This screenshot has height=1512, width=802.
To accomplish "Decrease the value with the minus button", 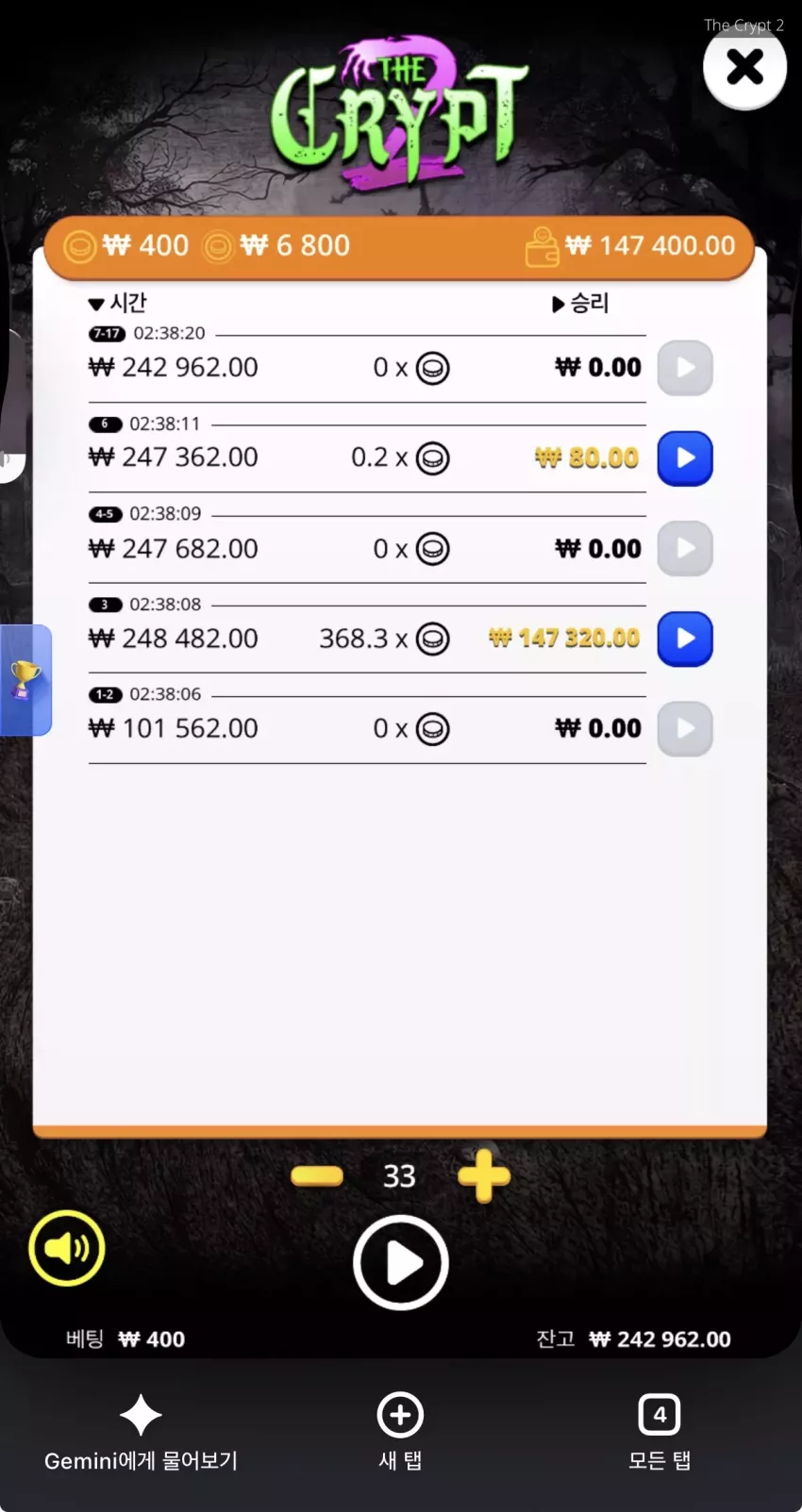I will tap(317, 1175).
